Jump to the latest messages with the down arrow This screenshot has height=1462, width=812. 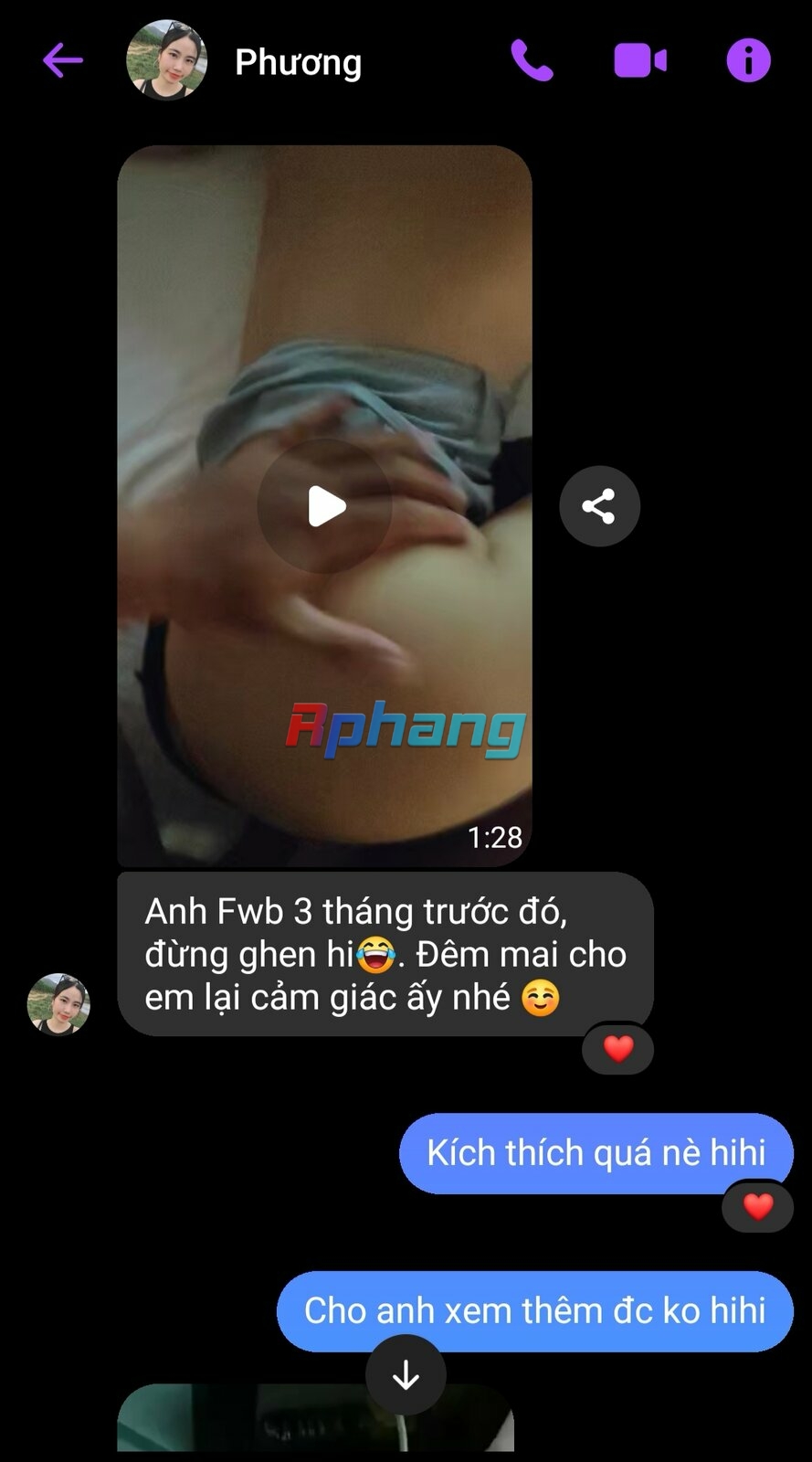tap(406, 1375)
